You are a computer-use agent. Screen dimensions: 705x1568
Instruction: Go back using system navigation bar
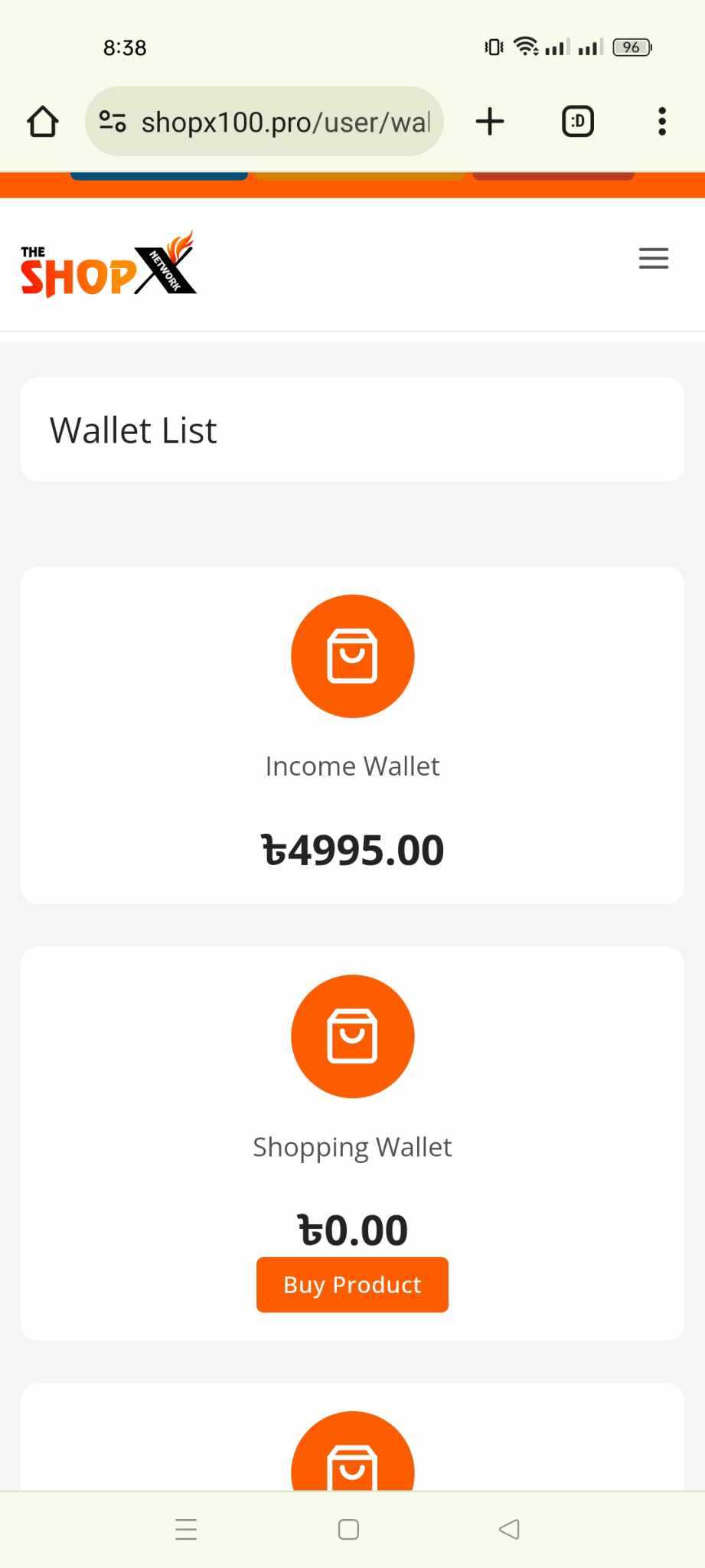(x=509, y=1529)
